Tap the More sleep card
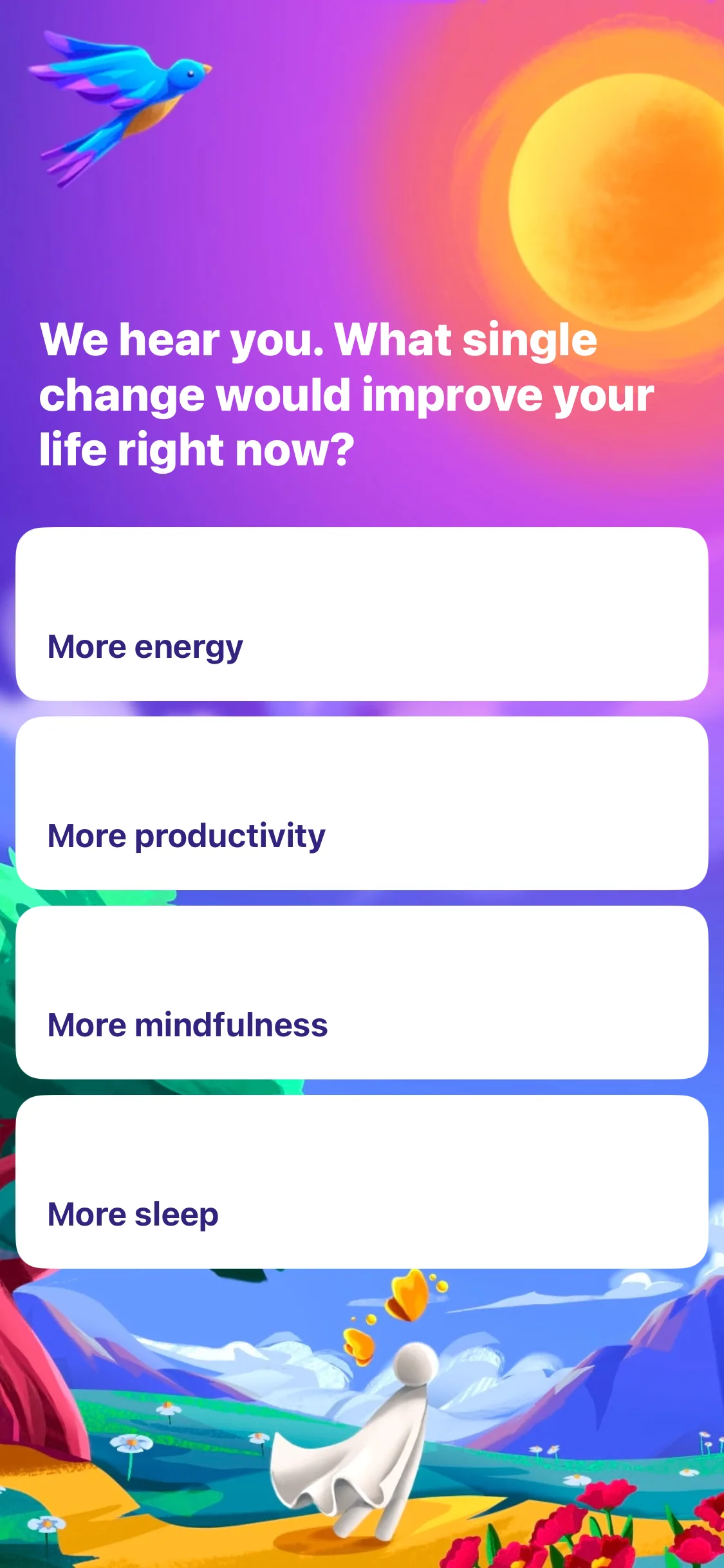This screenshot has height=1568, width=724. (x=362, y=1182)
